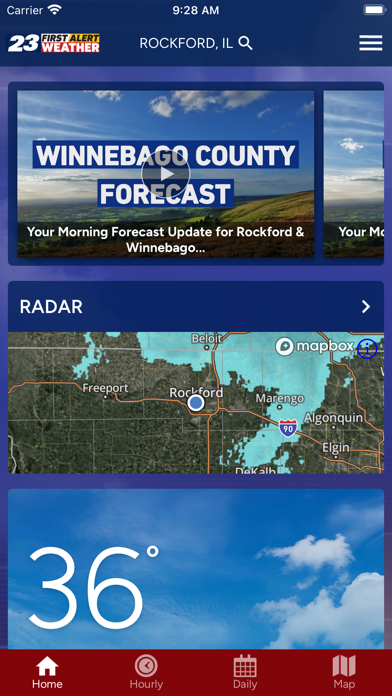This screenshot has height=696, width=392.
Task: Expand the Radar section via its chevron
Action: coord(366,307)
